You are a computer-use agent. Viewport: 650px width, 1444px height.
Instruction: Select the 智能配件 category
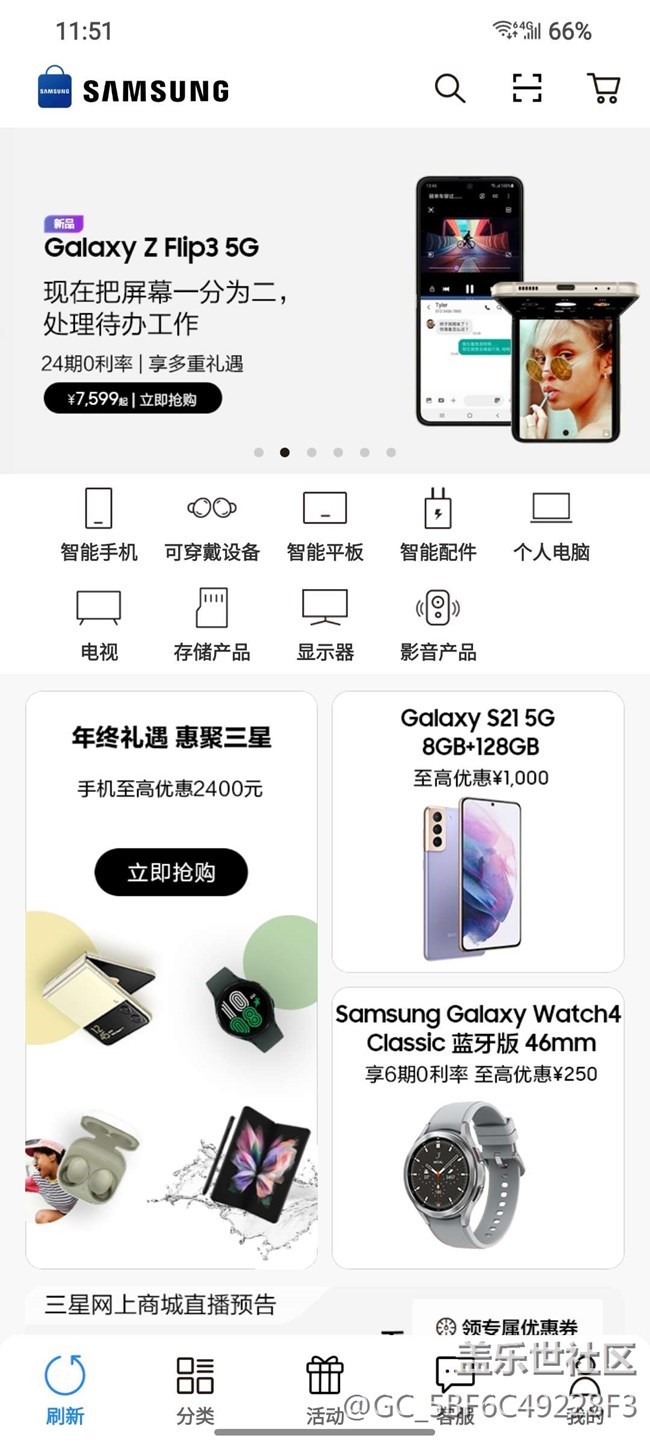[x=438, y=524]
